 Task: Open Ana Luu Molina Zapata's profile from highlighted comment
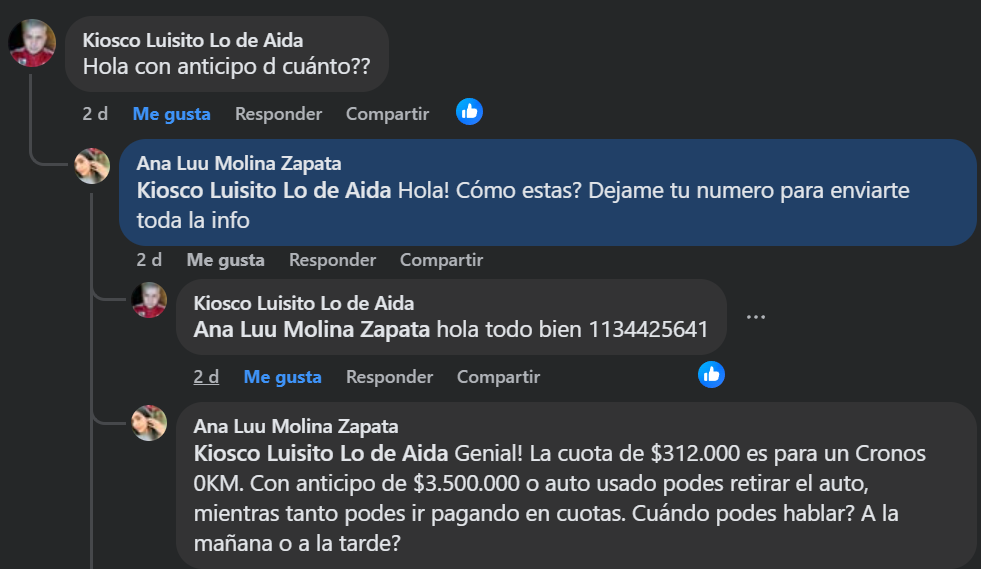pos(238,164)
